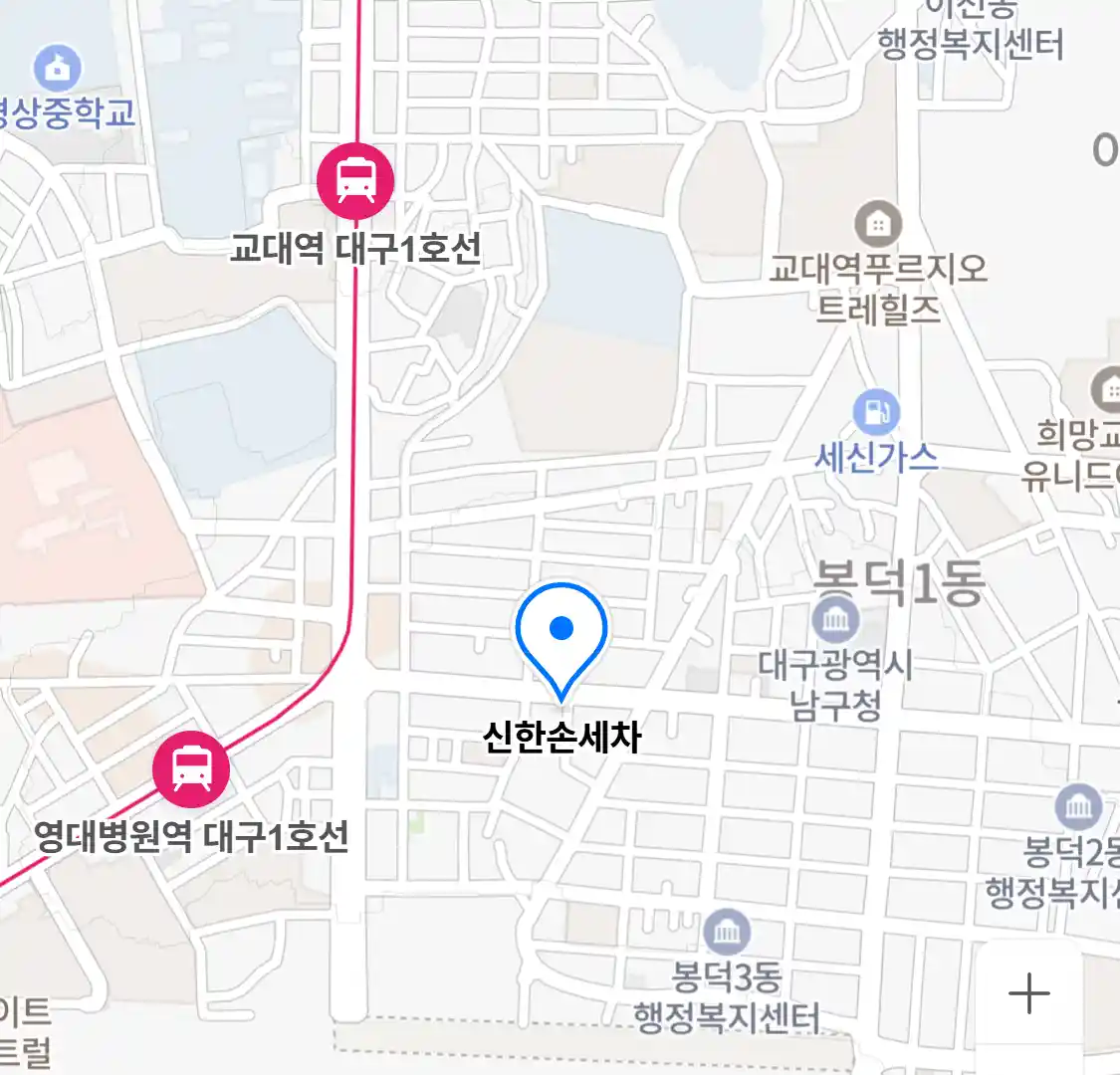This screenshot has width=1120, height=1075.
Task: Open the 봉덕2동 행정복지센터 marker
Action: pos(1077,808)
